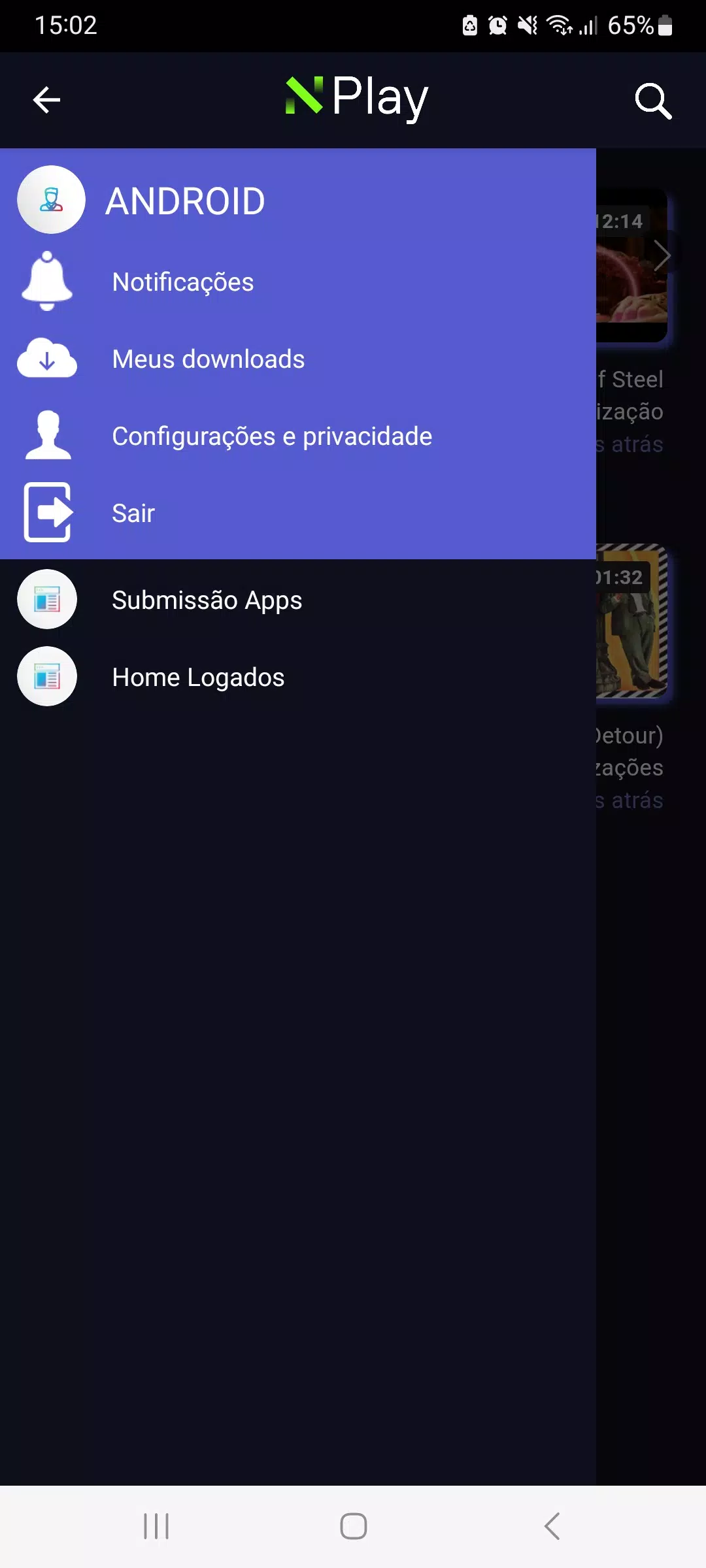Click the Sair exit icon
706x1568 pixels.
46,513
